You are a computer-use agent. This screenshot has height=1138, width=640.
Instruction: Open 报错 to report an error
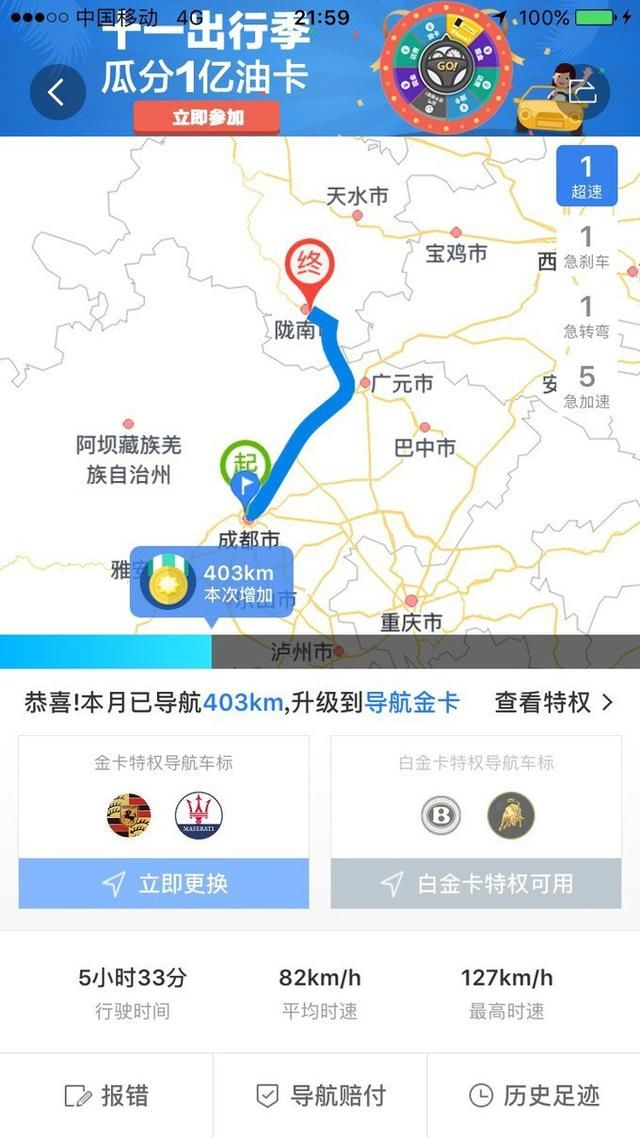pyautogui.click(x=106, y=1096)
